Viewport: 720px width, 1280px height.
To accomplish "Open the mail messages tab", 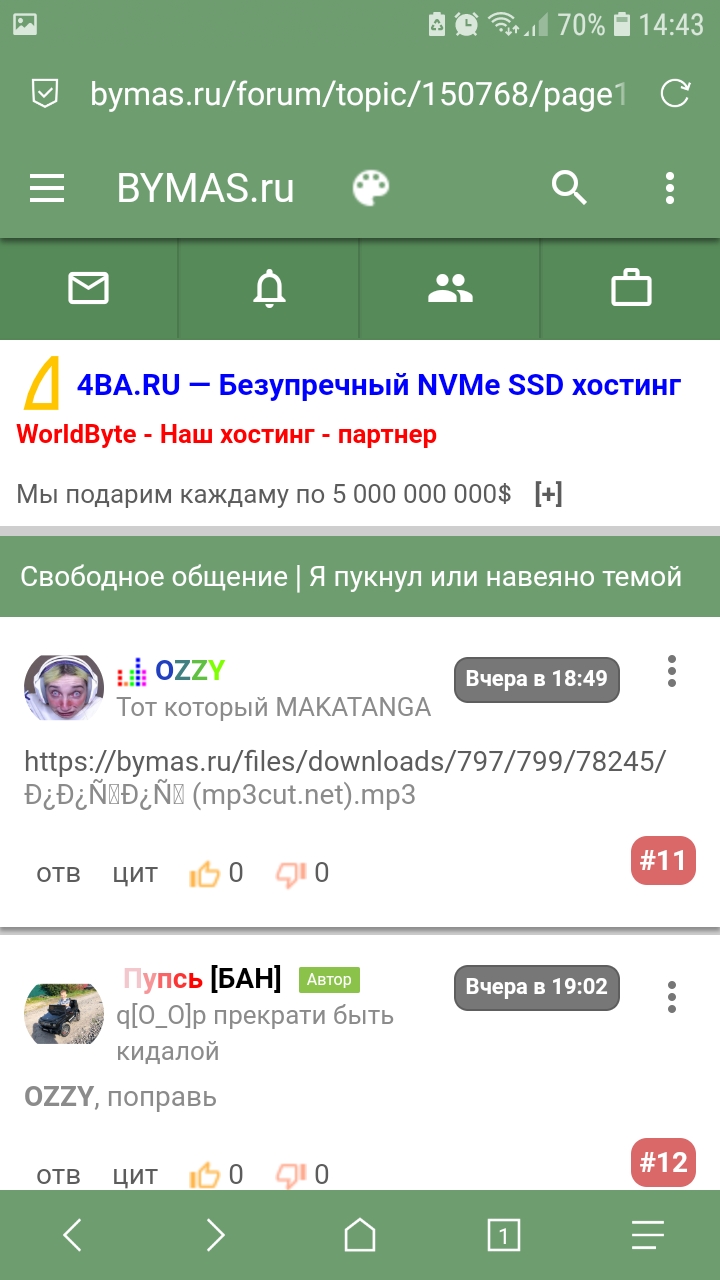I will pyautogui.click(x=88, y=288).
